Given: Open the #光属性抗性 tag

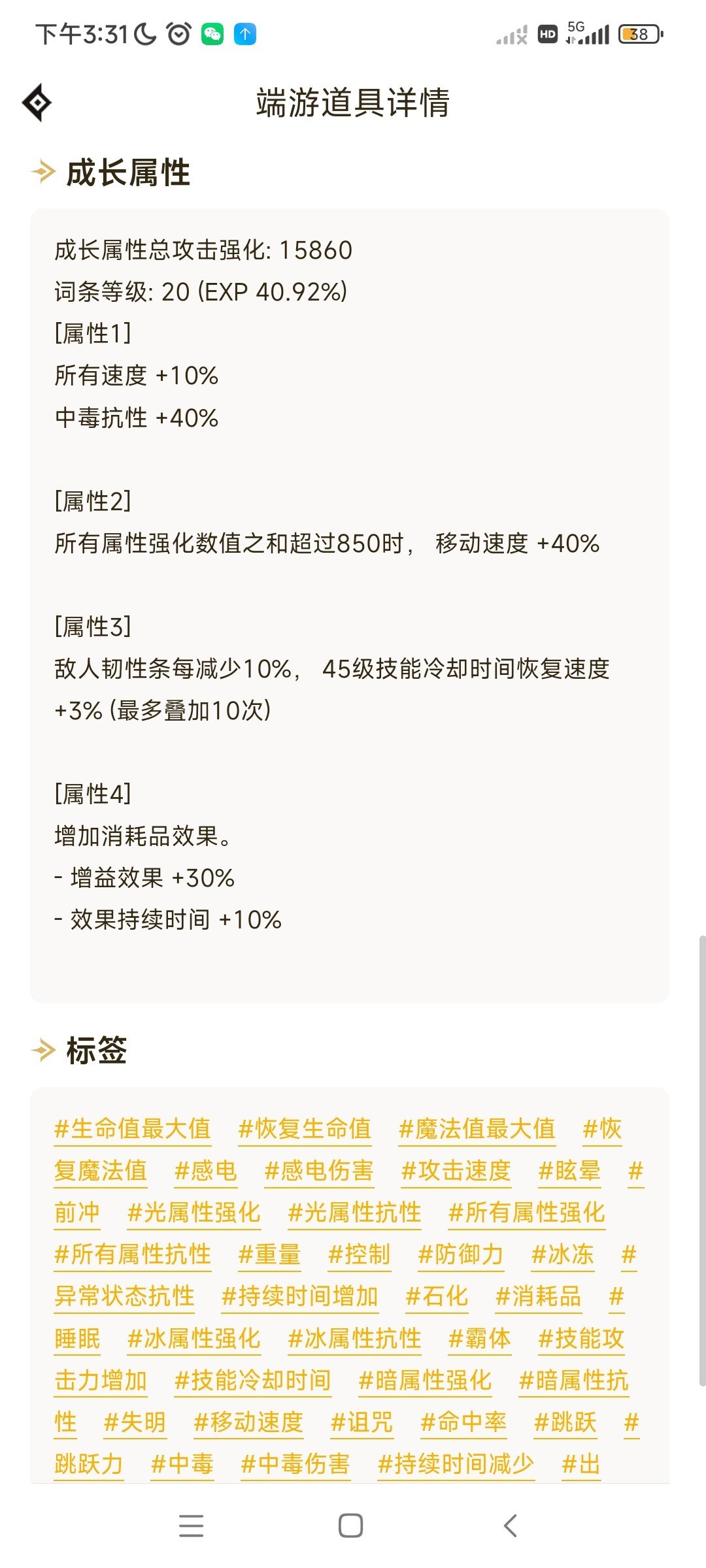Looking at the screenshot, I should [355, 1213].
